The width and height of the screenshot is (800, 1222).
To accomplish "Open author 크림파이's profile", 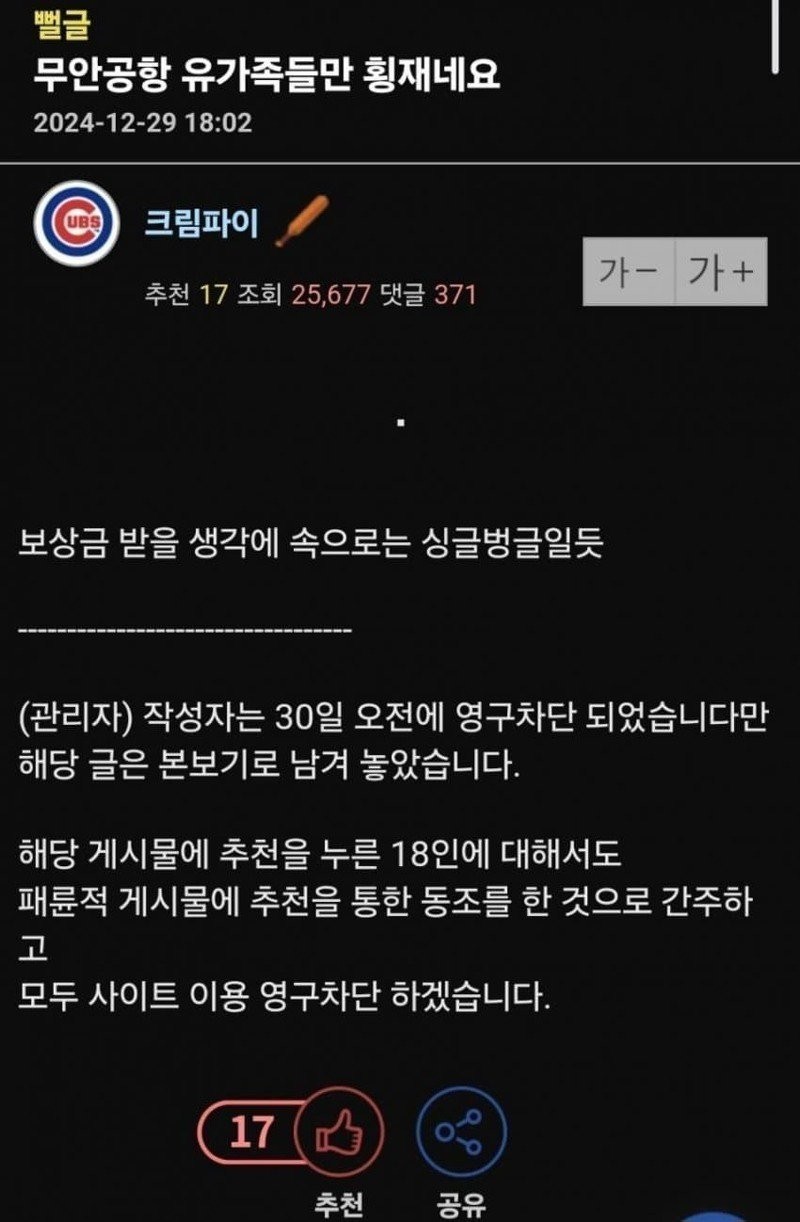I will point(201,222).
